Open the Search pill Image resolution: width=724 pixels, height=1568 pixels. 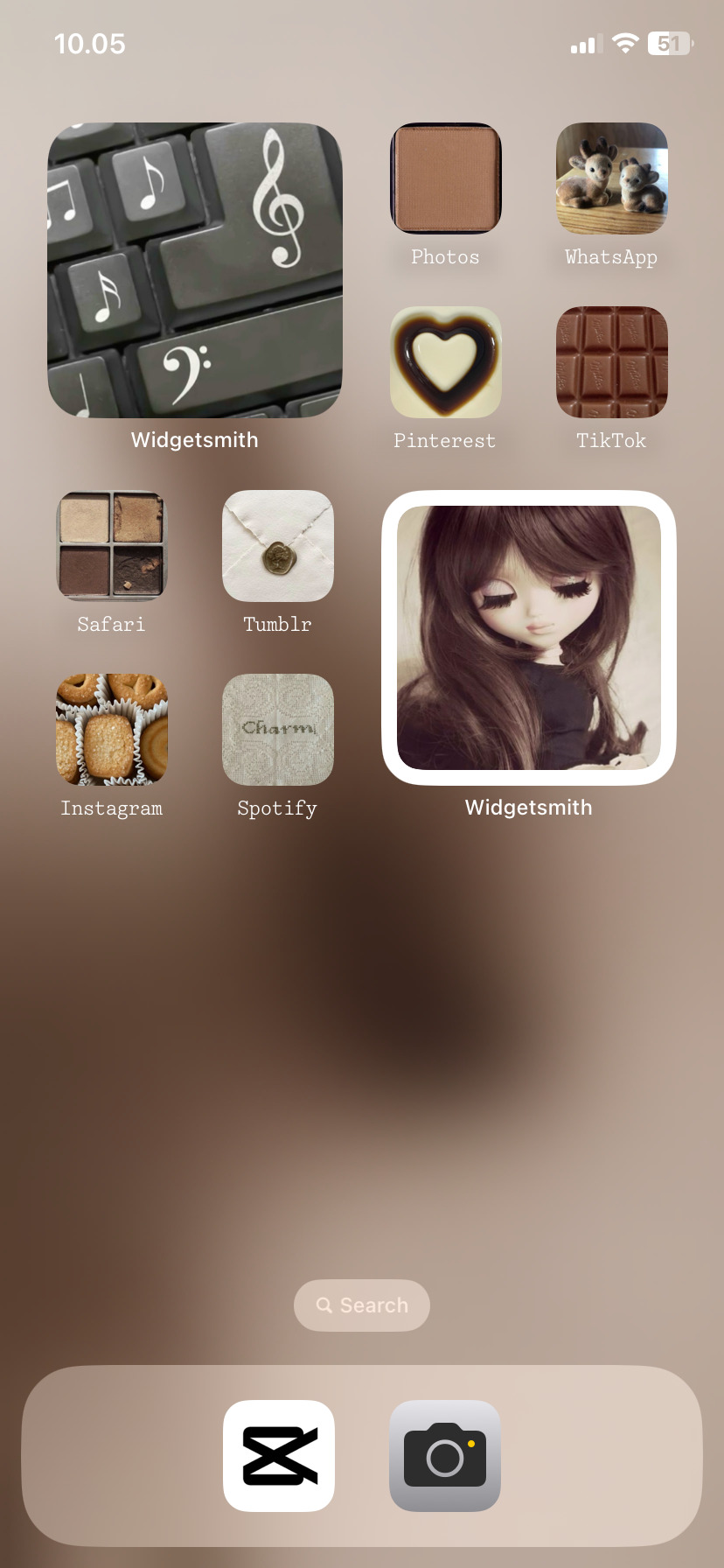[362, 1305]
